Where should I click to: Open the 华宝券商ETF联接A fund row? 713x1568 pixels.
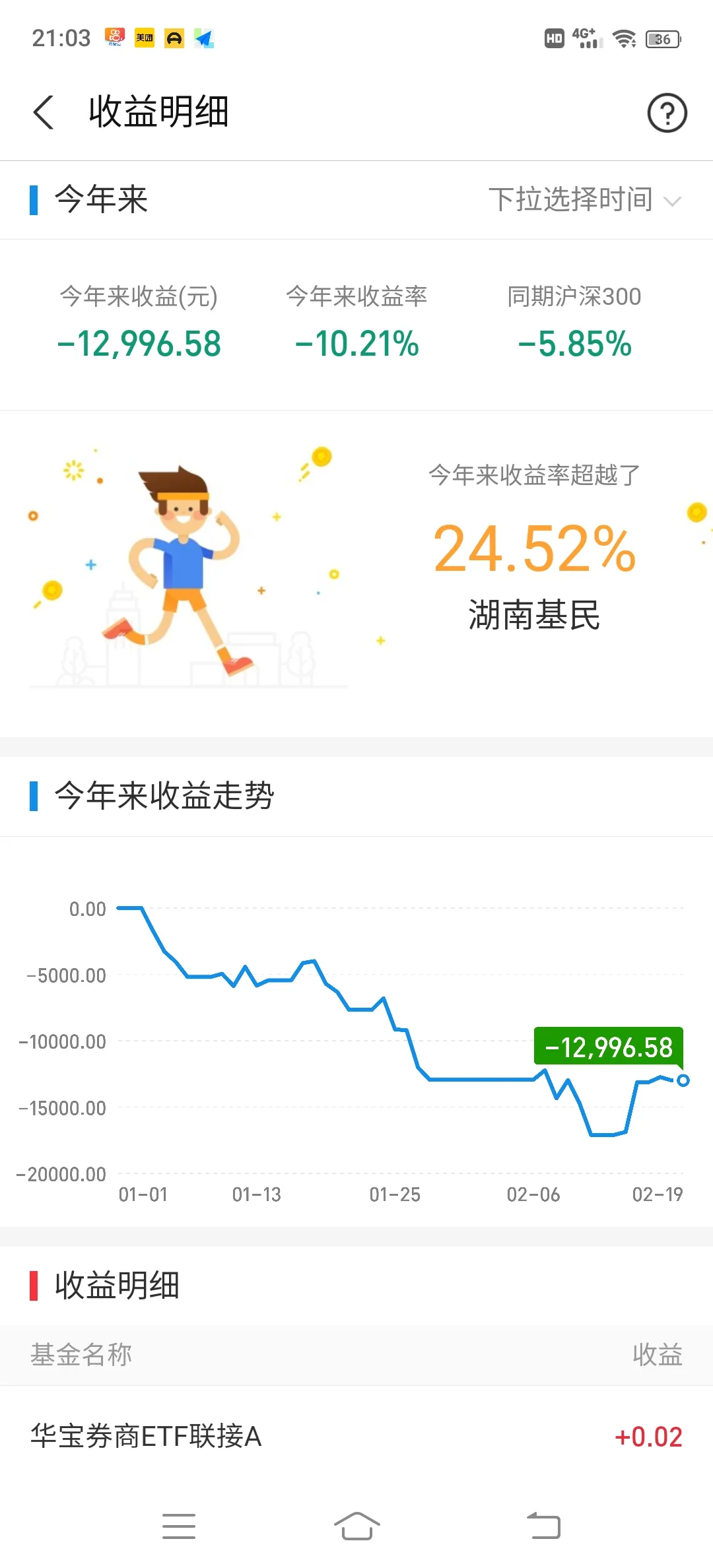[x=356, y=1436]
